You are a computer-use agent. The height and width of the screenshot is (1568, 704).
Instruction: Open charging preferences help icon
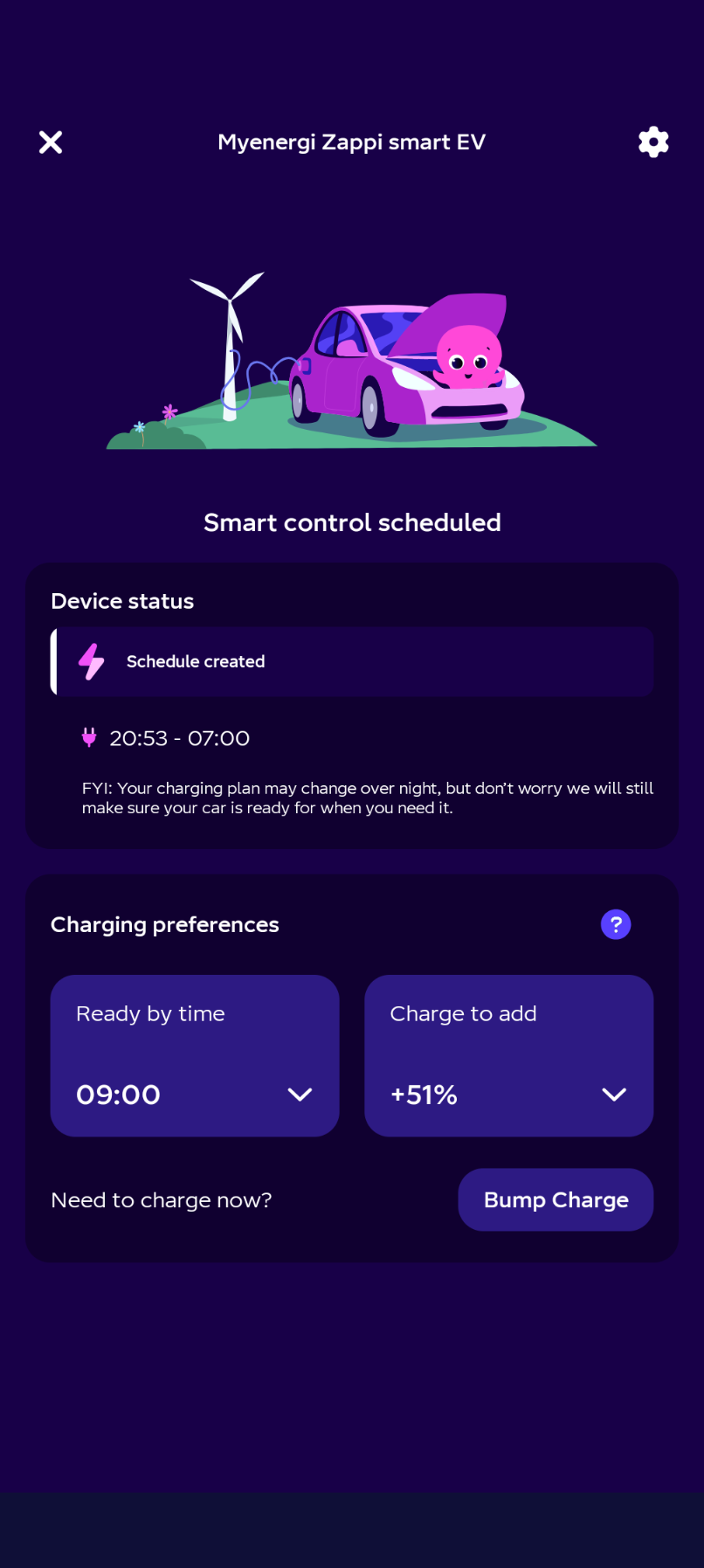616,924
